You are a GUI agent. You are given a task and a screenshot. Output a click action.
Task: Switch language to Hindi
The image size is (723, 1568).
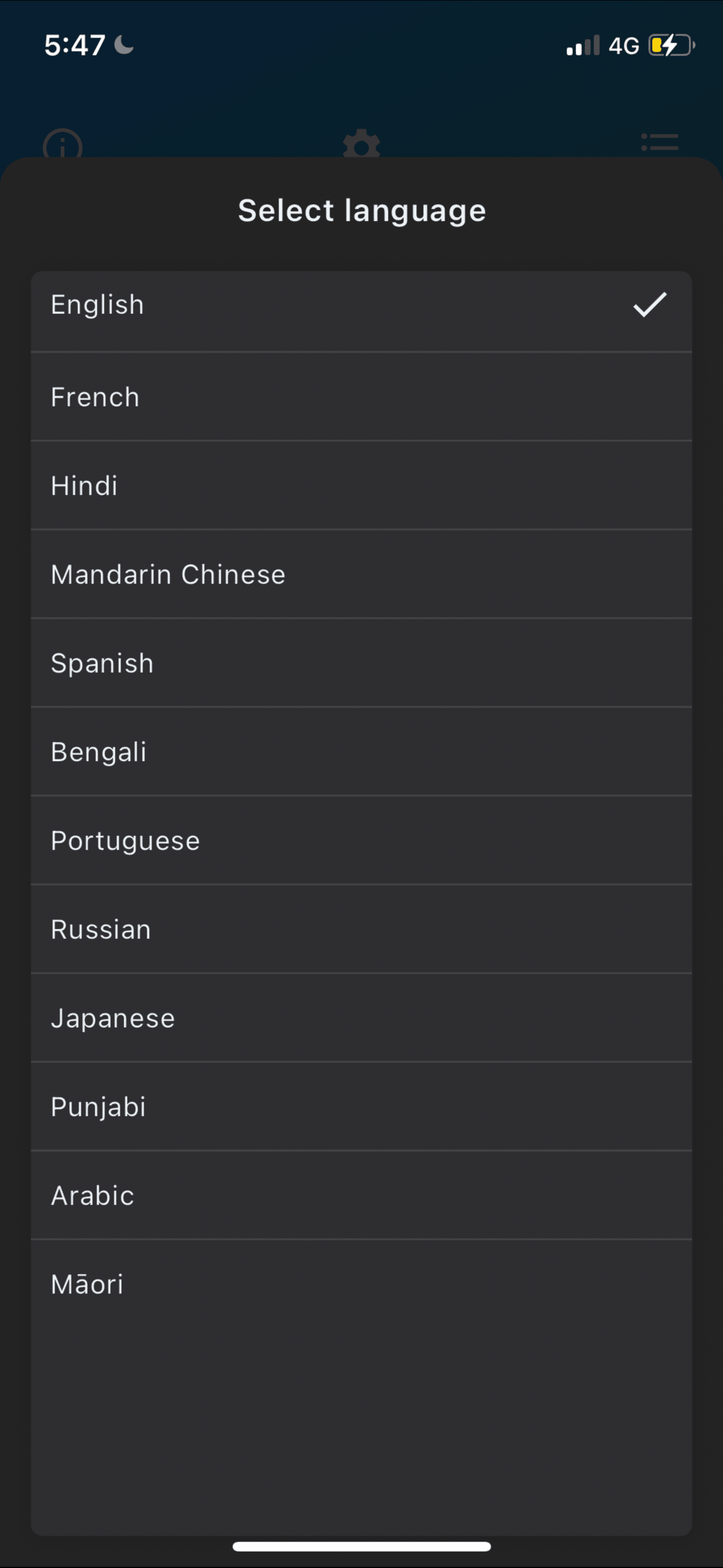click(361, 486)
